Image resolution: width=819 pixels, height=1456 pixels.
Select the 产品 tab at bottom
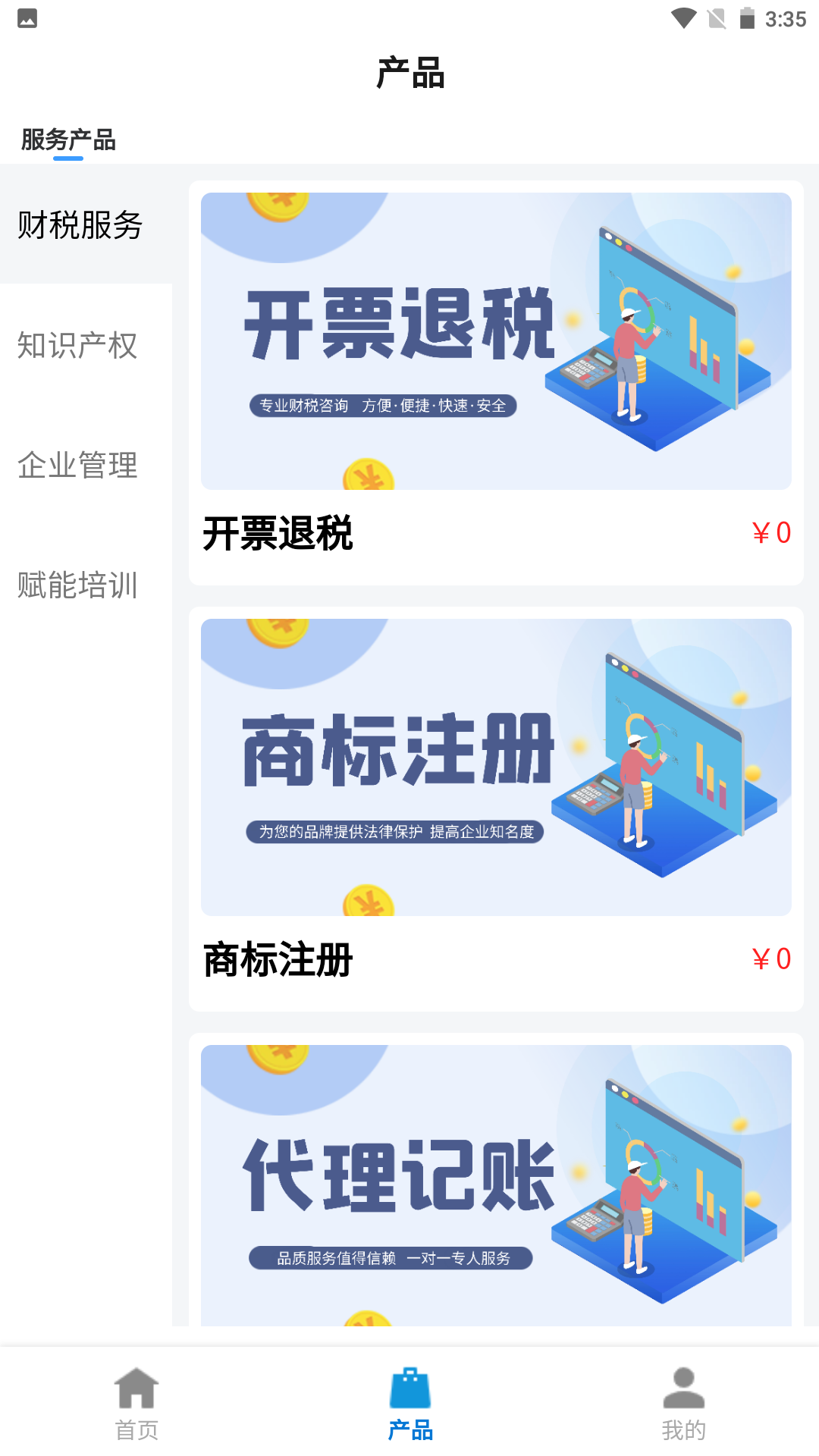(409, 1429)
